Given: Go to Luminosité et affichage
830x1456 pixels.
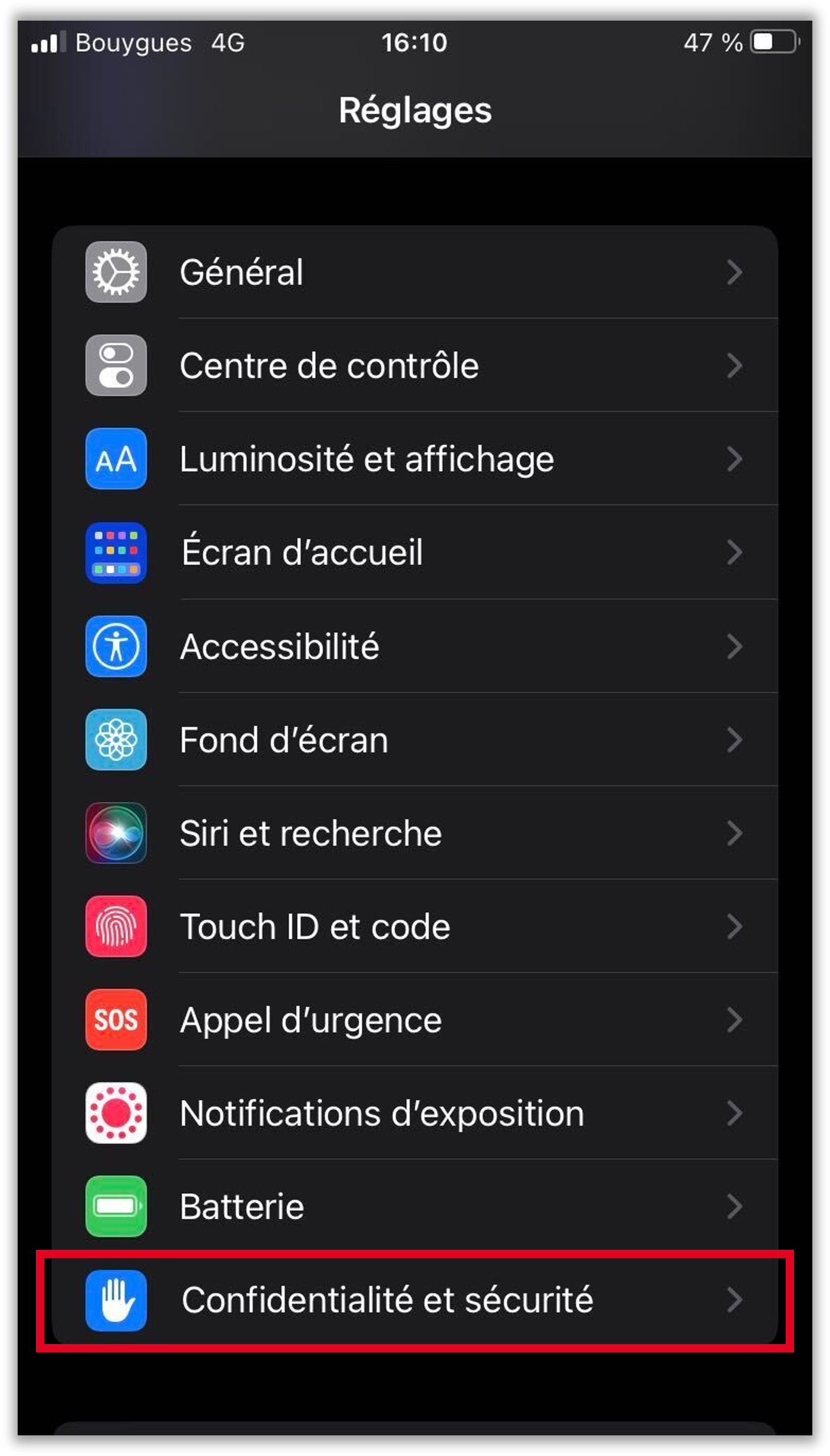Looking at the screenshot, I should point(415,458).
